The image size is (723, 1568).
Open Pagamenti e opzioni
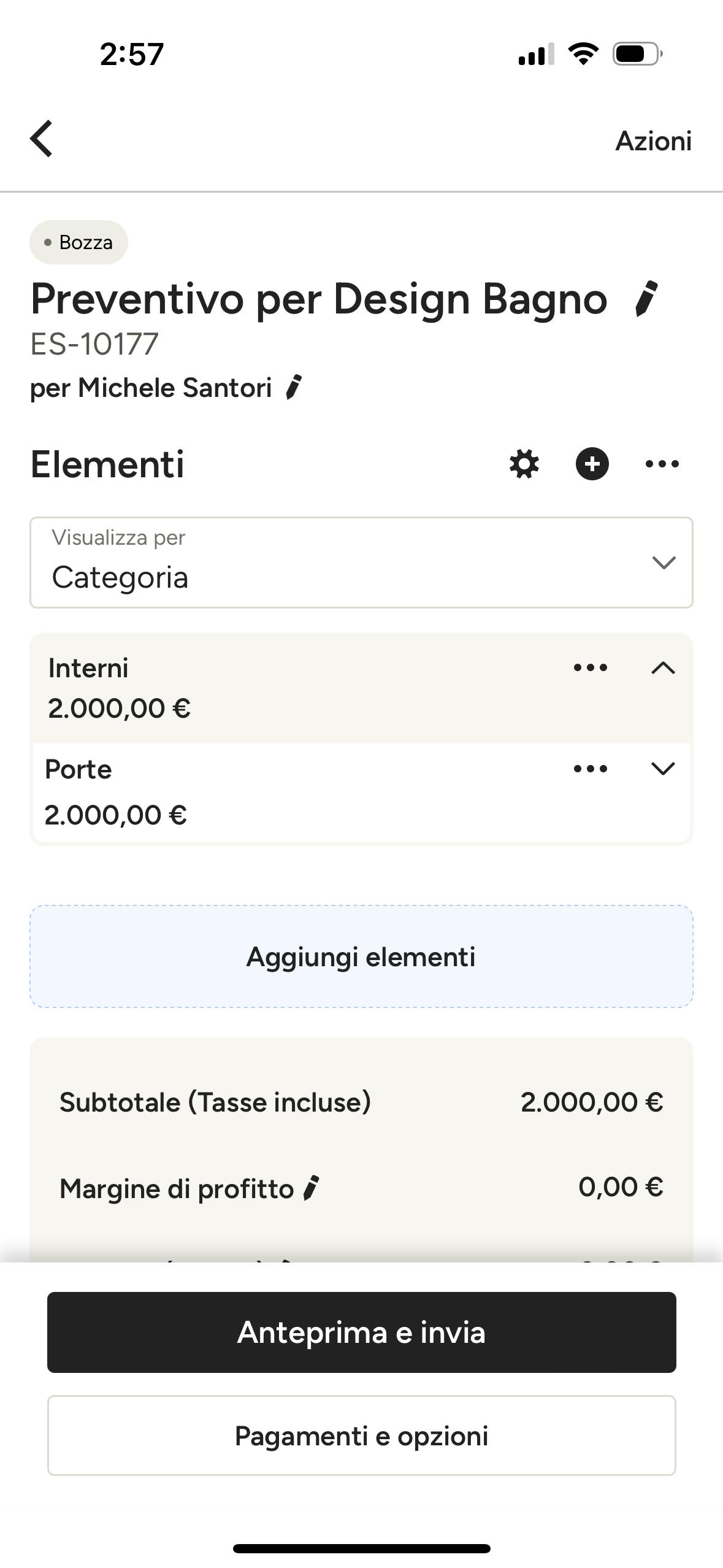(361, 1435)
